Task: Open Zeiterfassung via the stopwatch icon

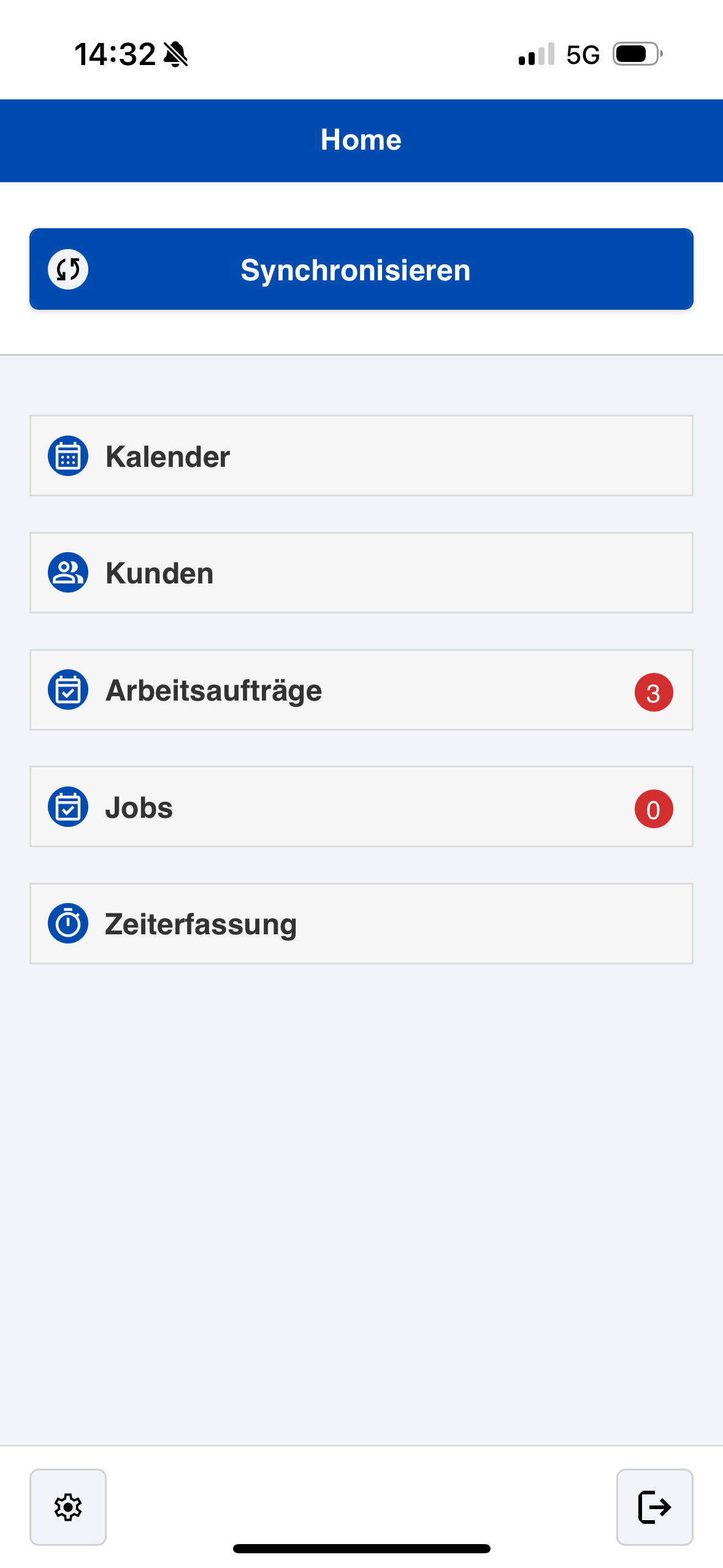Action: [68, 923]
